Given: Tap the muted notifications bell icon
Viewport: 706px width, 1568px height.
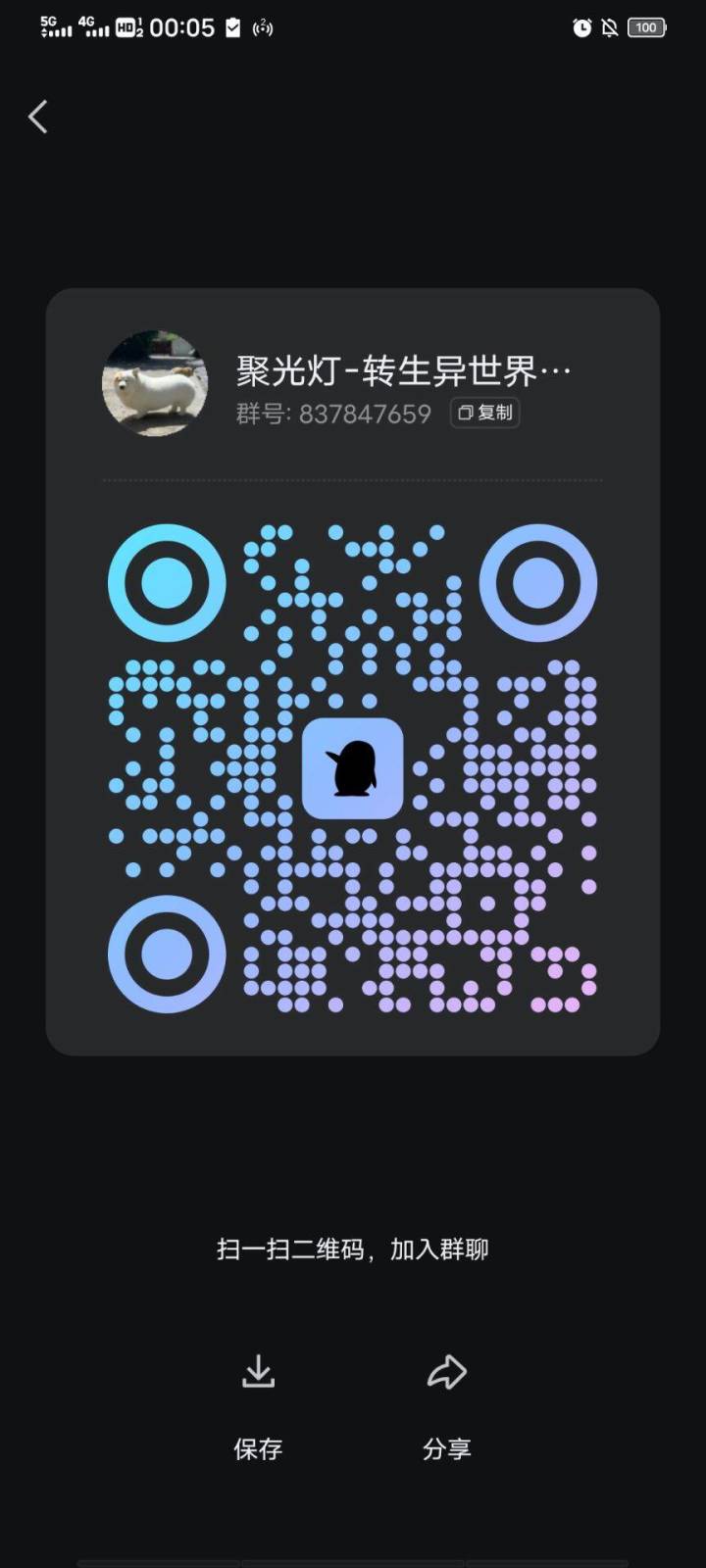Looking at the screenshot, I should [609, 27].
